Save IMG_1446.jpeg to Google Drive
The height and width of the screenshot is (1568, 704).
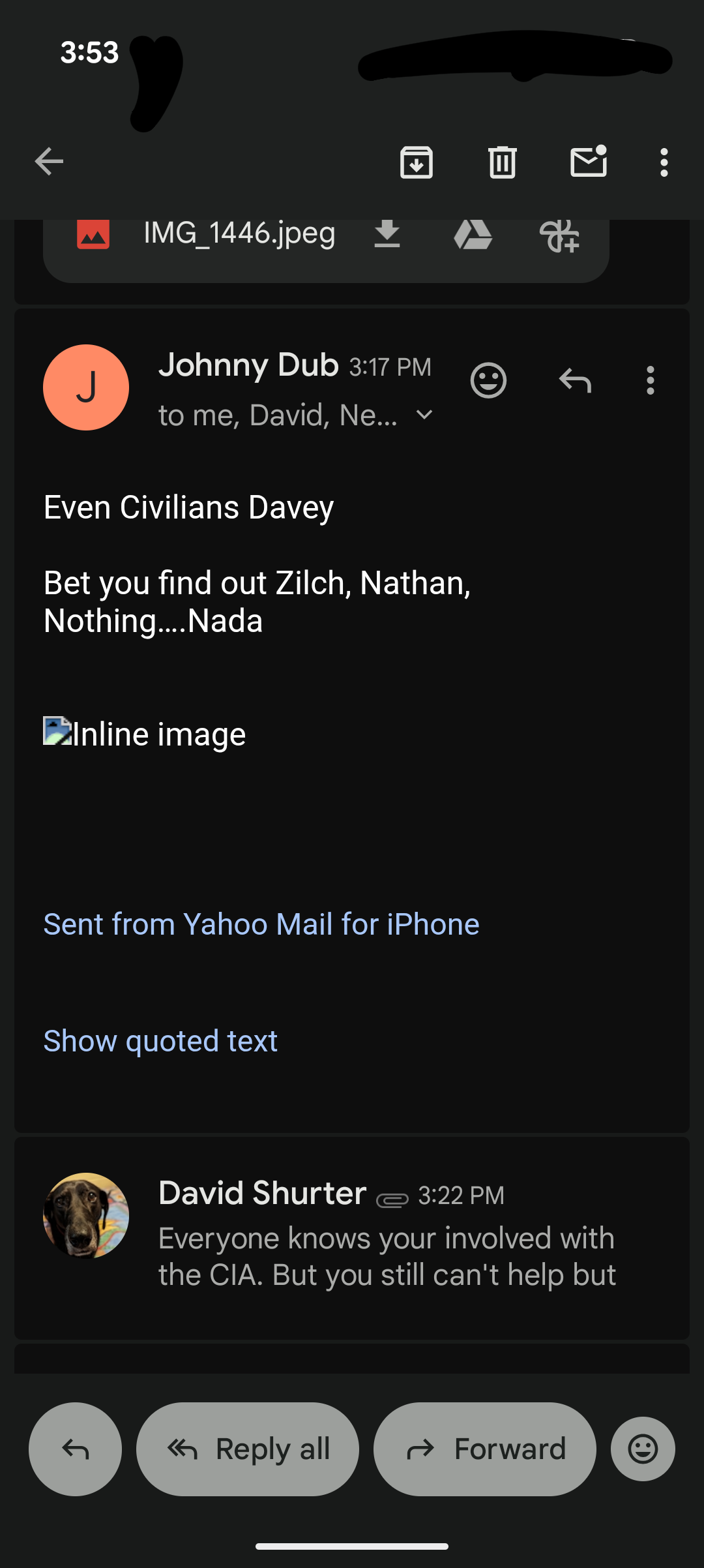(473, 234)
